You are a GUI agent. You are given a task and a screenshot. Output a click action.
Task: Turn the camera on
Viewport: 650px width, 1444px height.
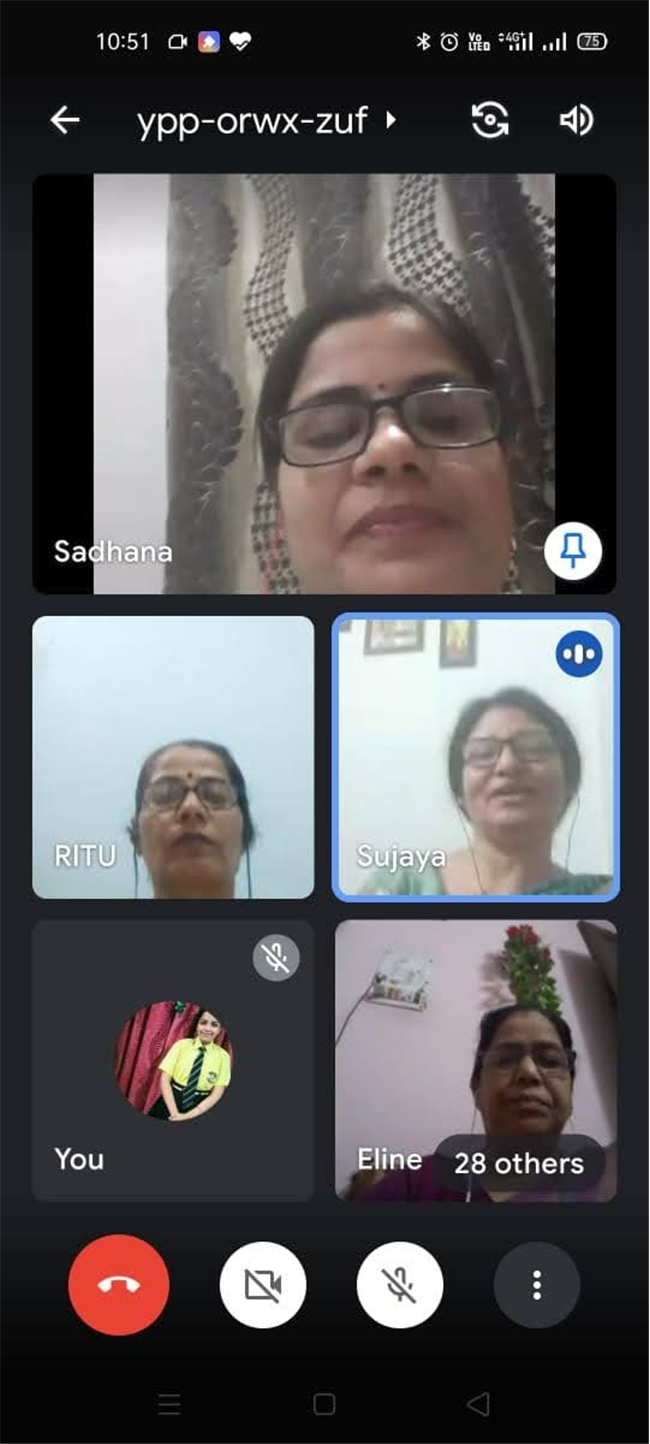click(263, 1285)
